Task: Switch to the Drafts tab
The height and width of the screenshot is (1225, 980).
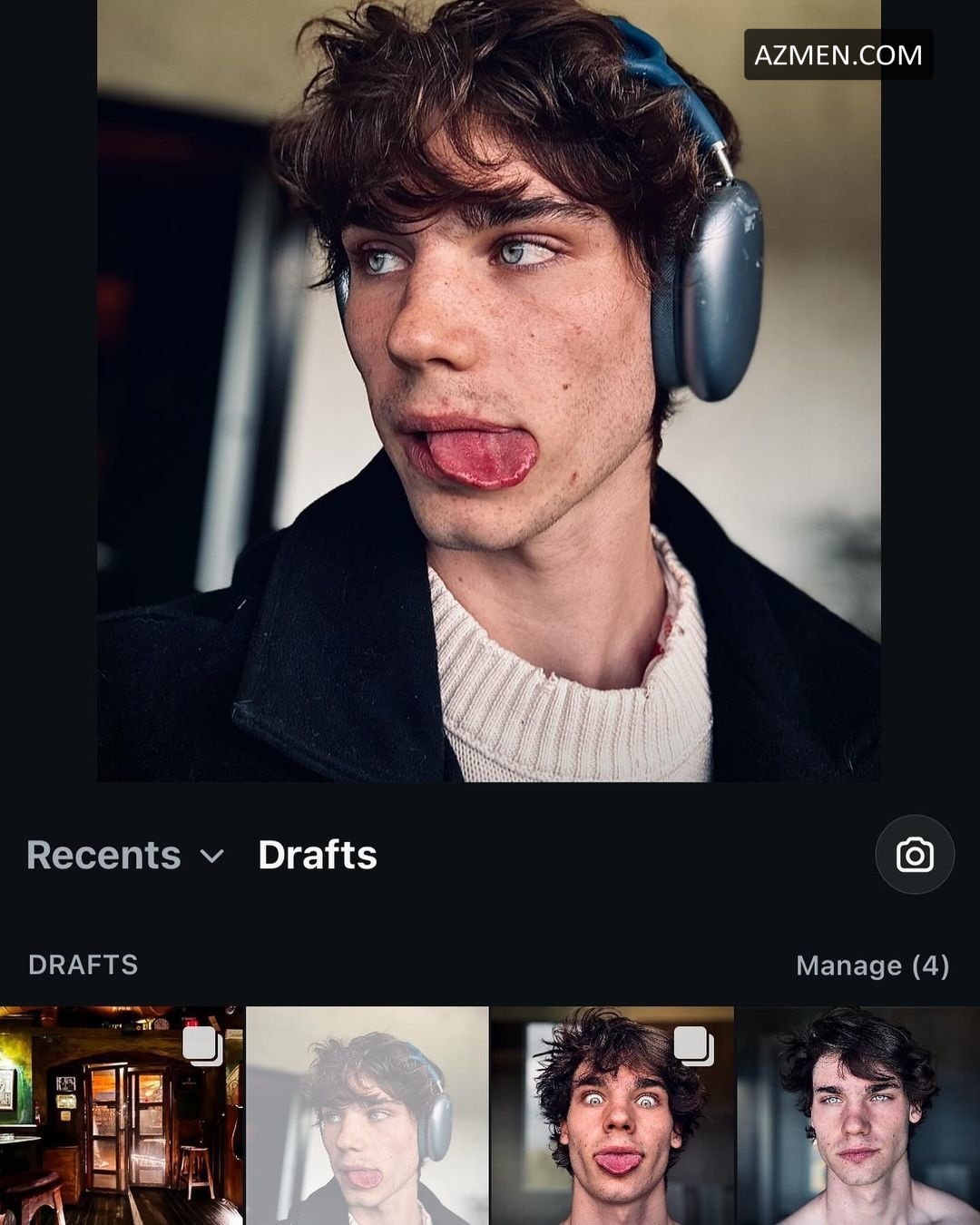Action: [317, 856]
